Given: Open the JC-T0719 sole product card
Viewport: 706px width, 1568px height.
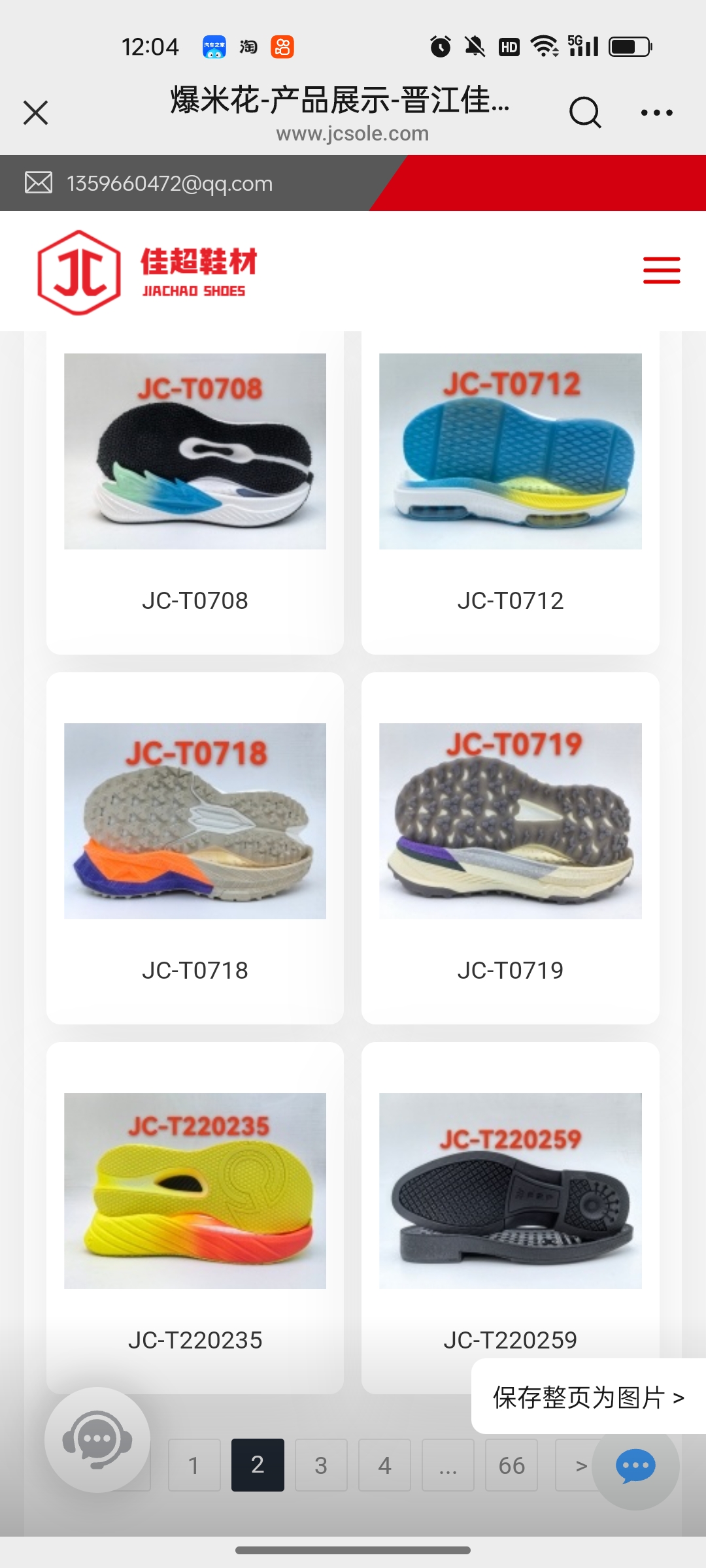Looking at the screenshot, I should 510,849.
